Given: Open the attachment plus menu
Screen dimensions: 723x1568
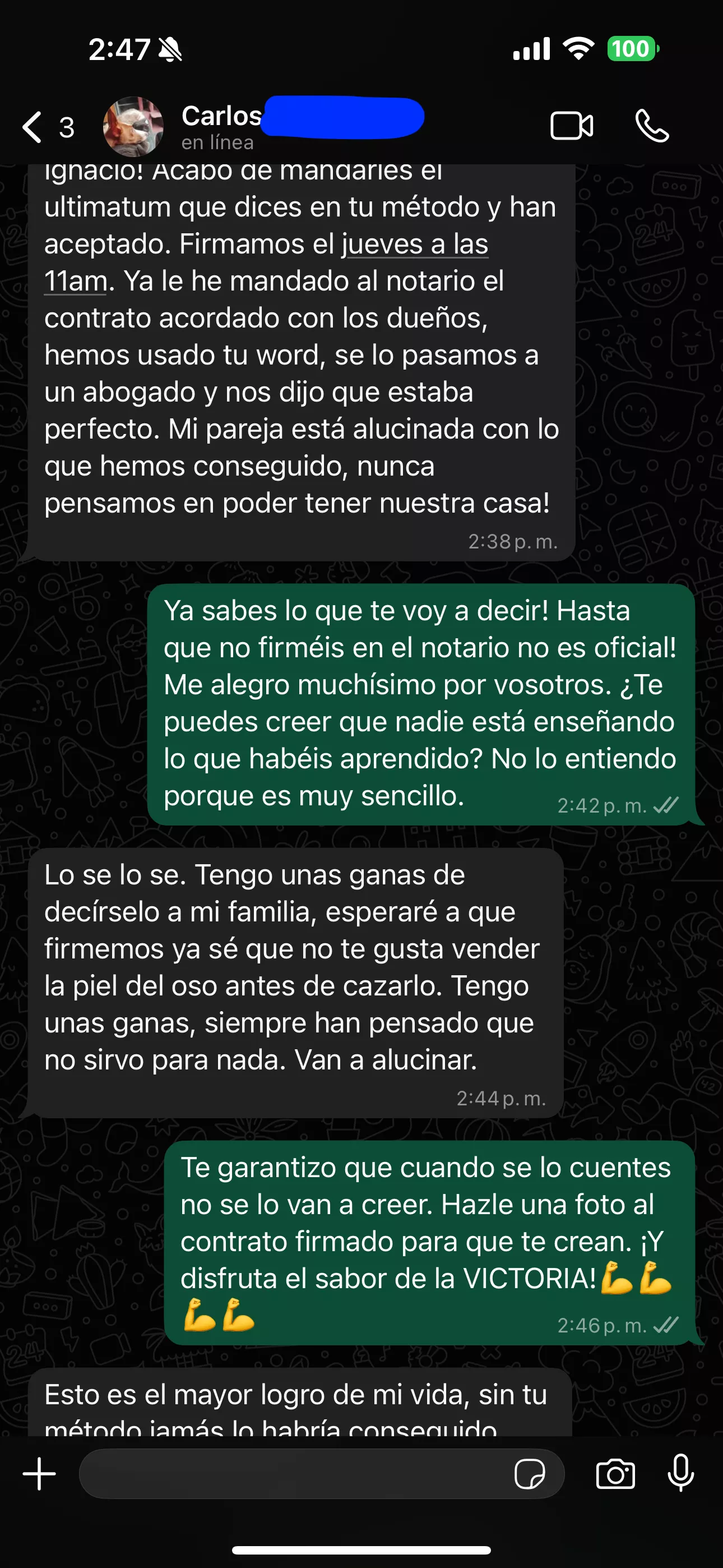Looking at the screenshot, I should pyautogui.click(x=40, y=1474).
